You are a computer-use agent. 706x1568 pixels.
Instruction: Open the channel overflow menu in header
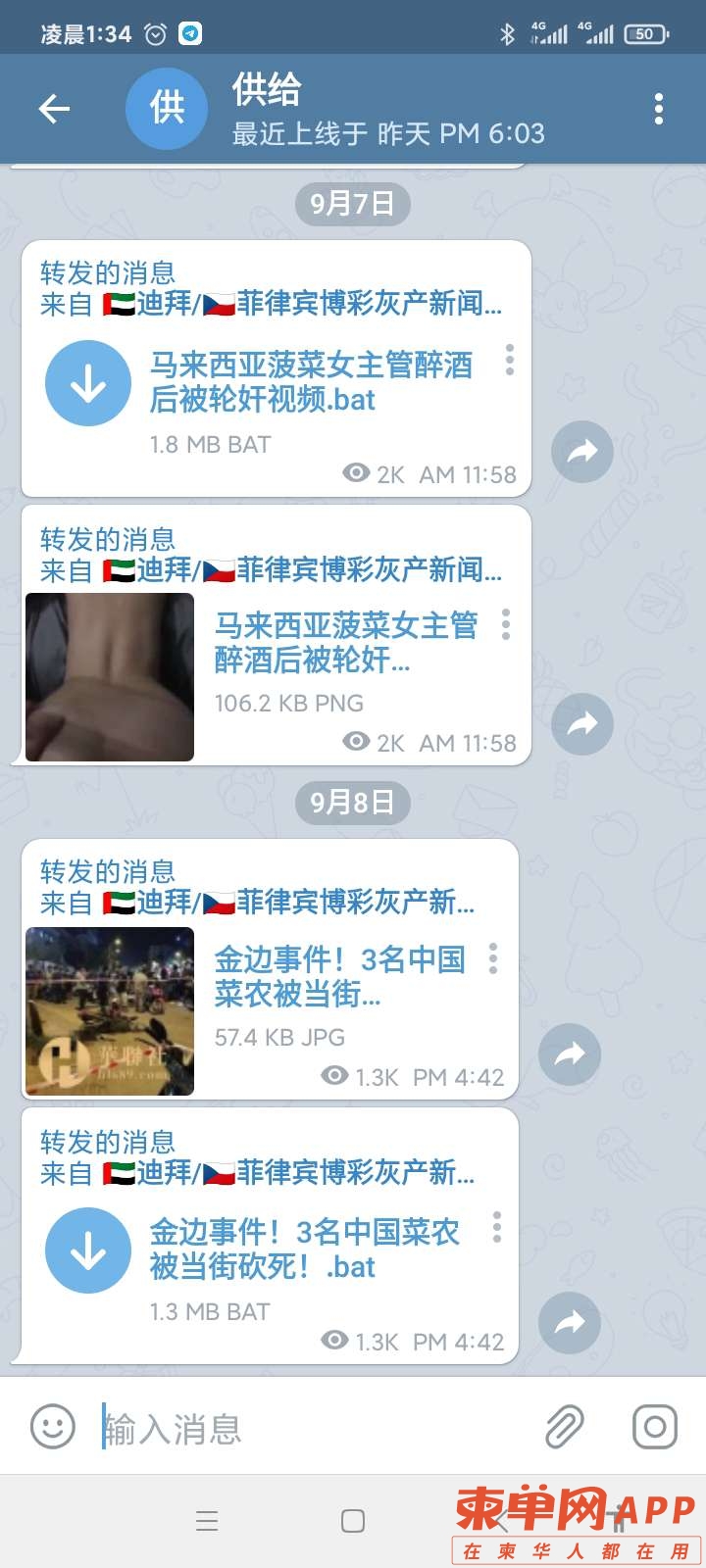pos(659,109)
